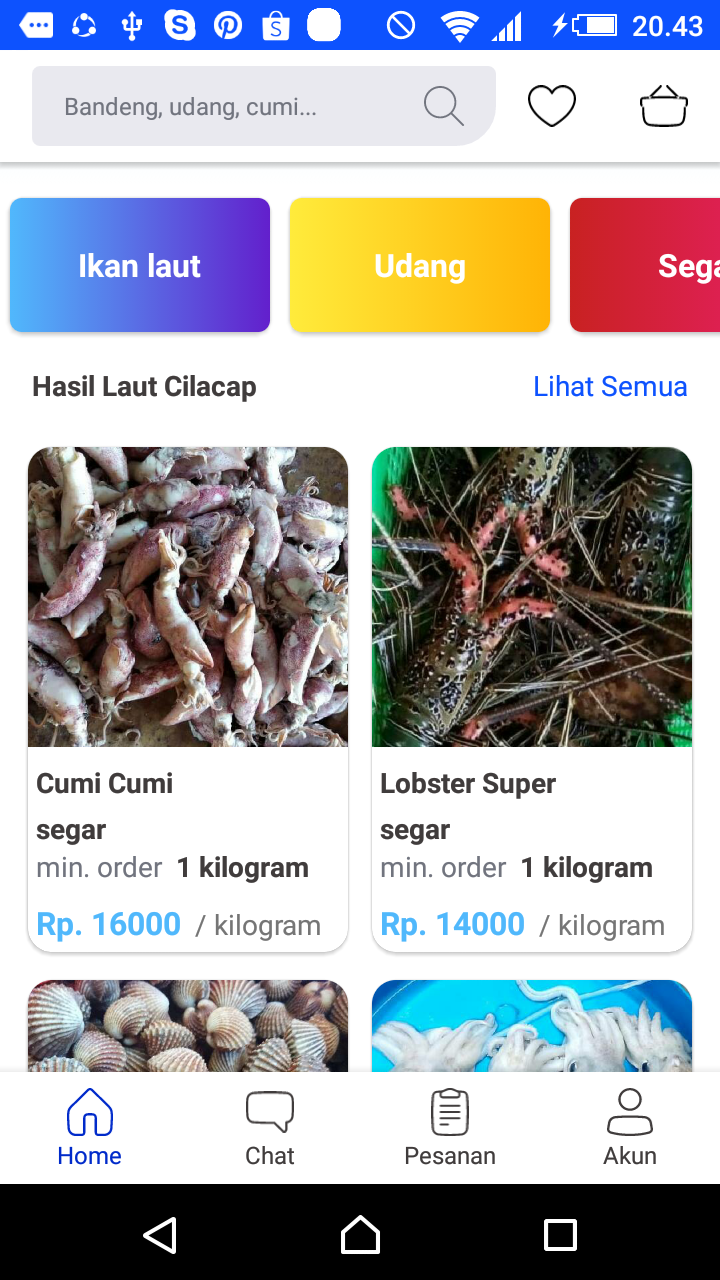Open the shopping basket

click(664, 106)
